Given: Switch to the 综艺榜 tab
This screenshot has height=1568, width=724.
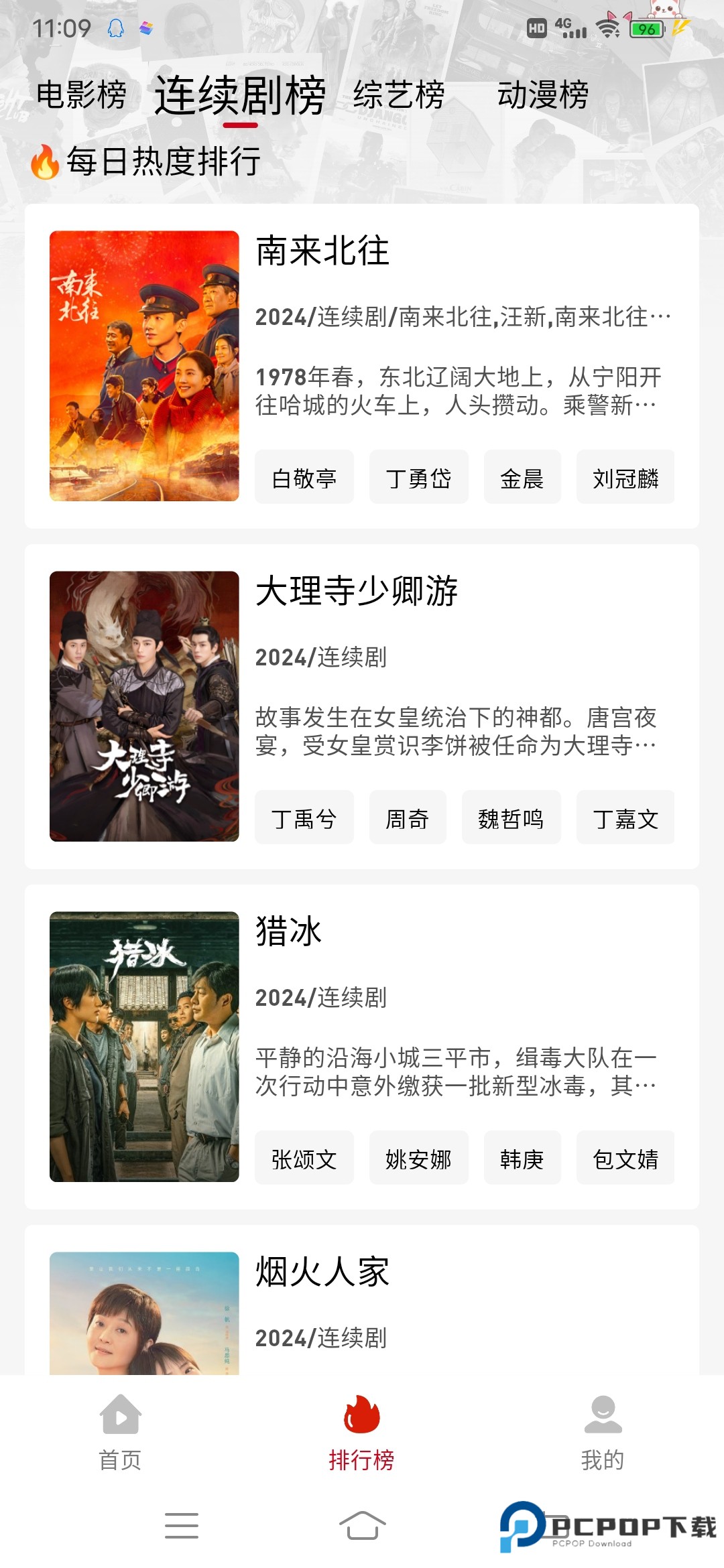Looking at the screenshot, I should pos(399,97).
